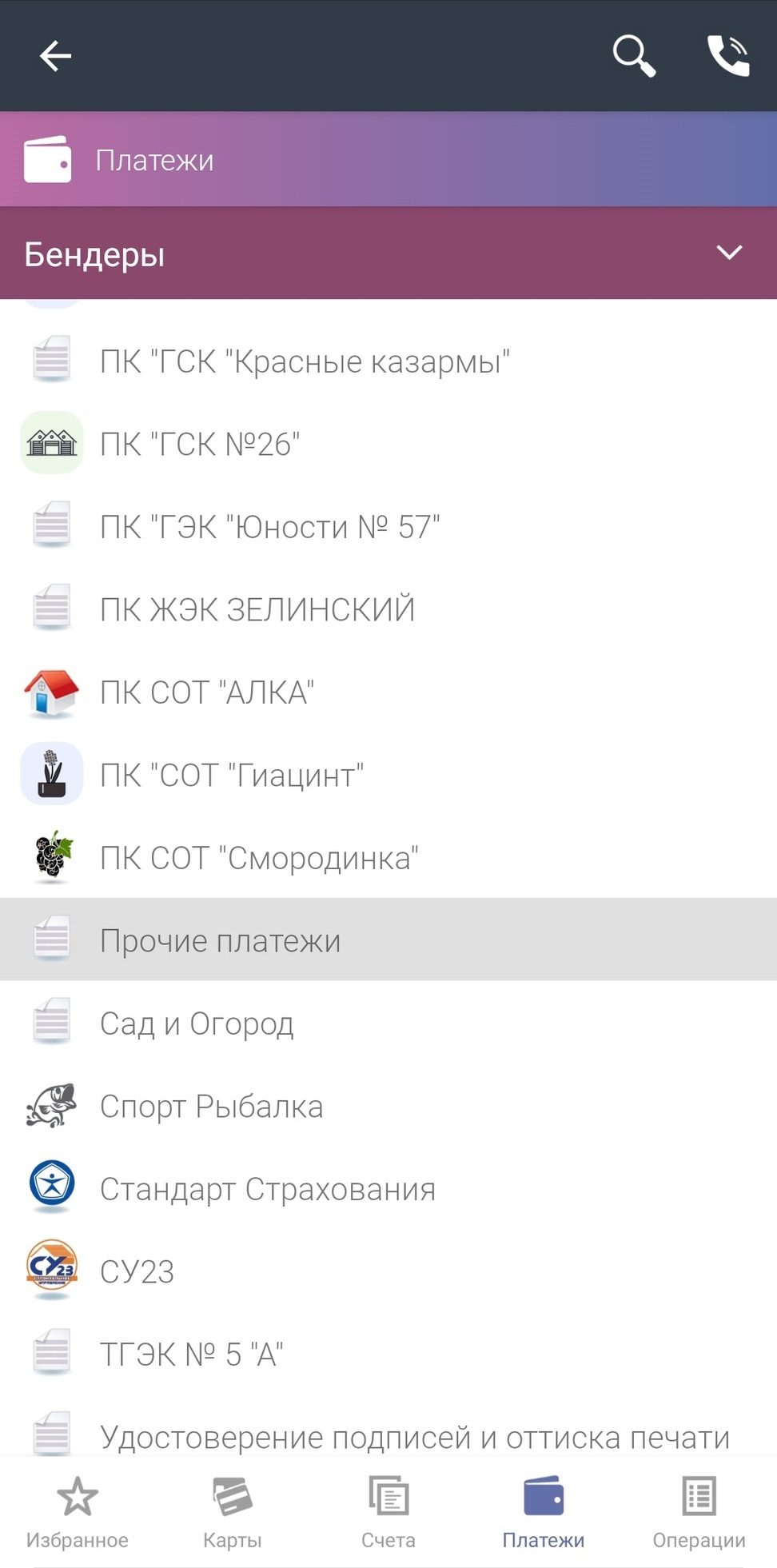Viewport: 777px width, 1568px height.
Task: Switch to the Операции tab
Action: [699, 1511]
